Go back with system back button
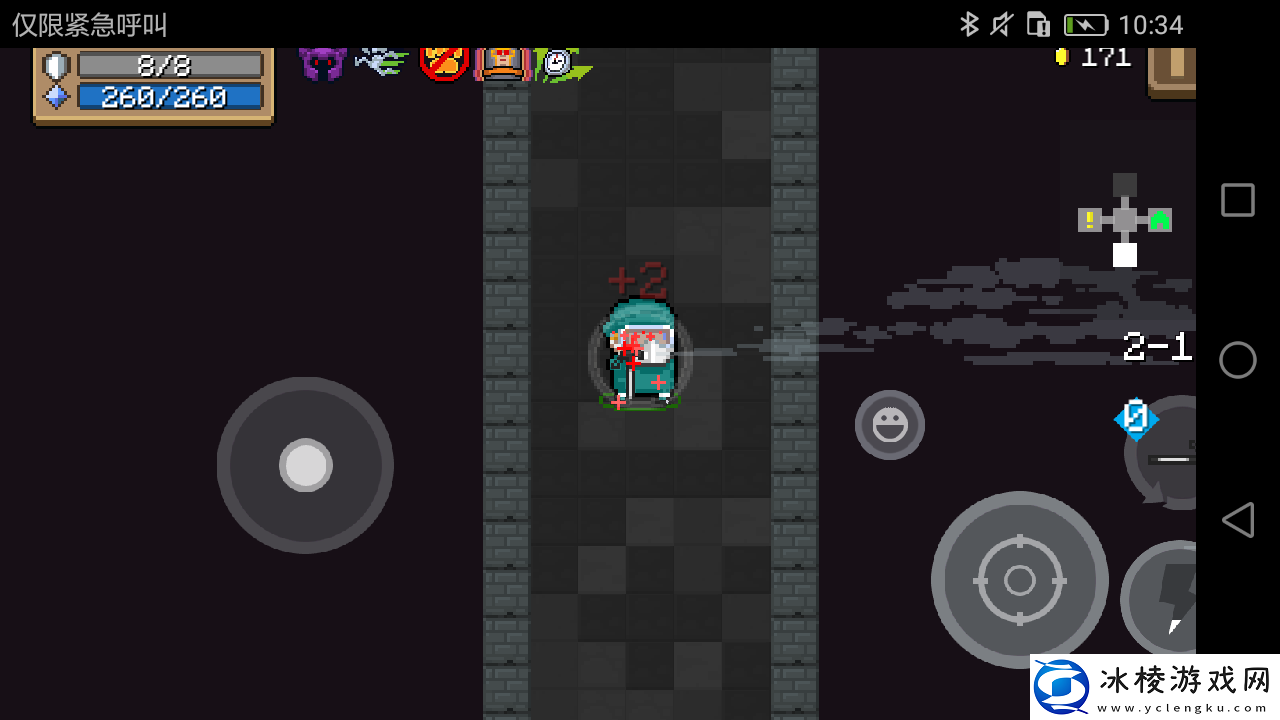The height and width of the screenshot is (720, 1280). [1238, 520]
